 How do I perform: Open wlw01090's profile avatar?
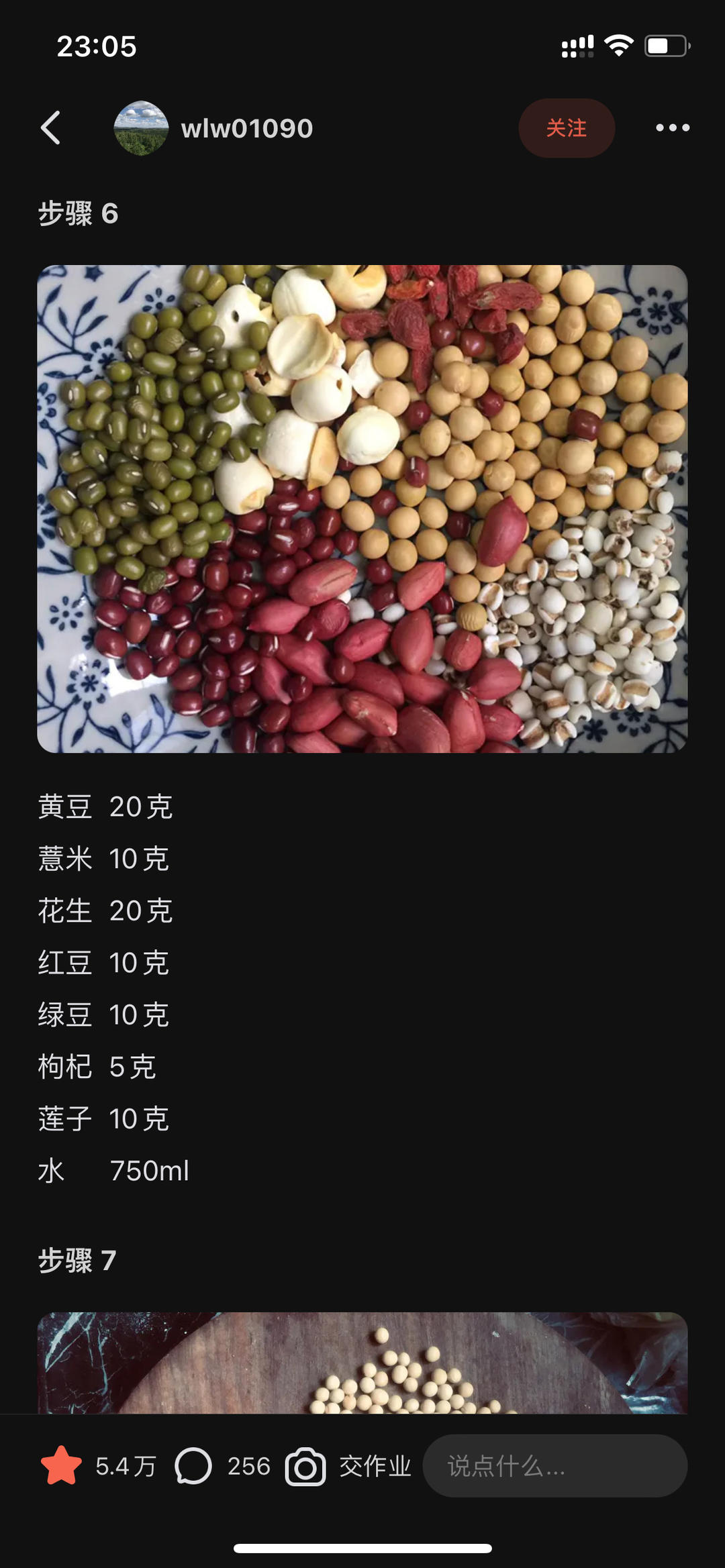tap(141, 128)
